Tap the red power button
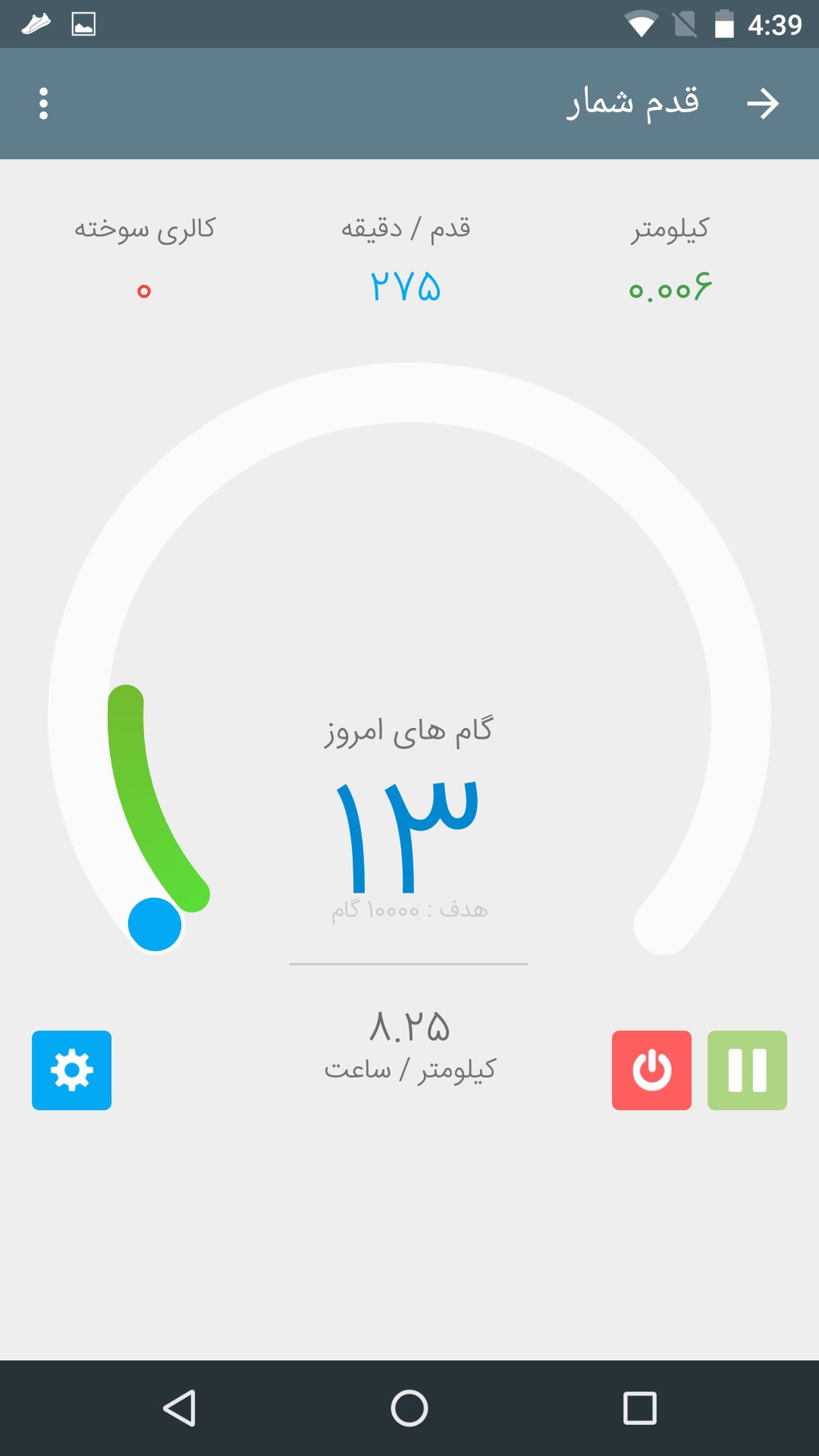The height and width of the screenshot is (1456, 819). 651,1070
